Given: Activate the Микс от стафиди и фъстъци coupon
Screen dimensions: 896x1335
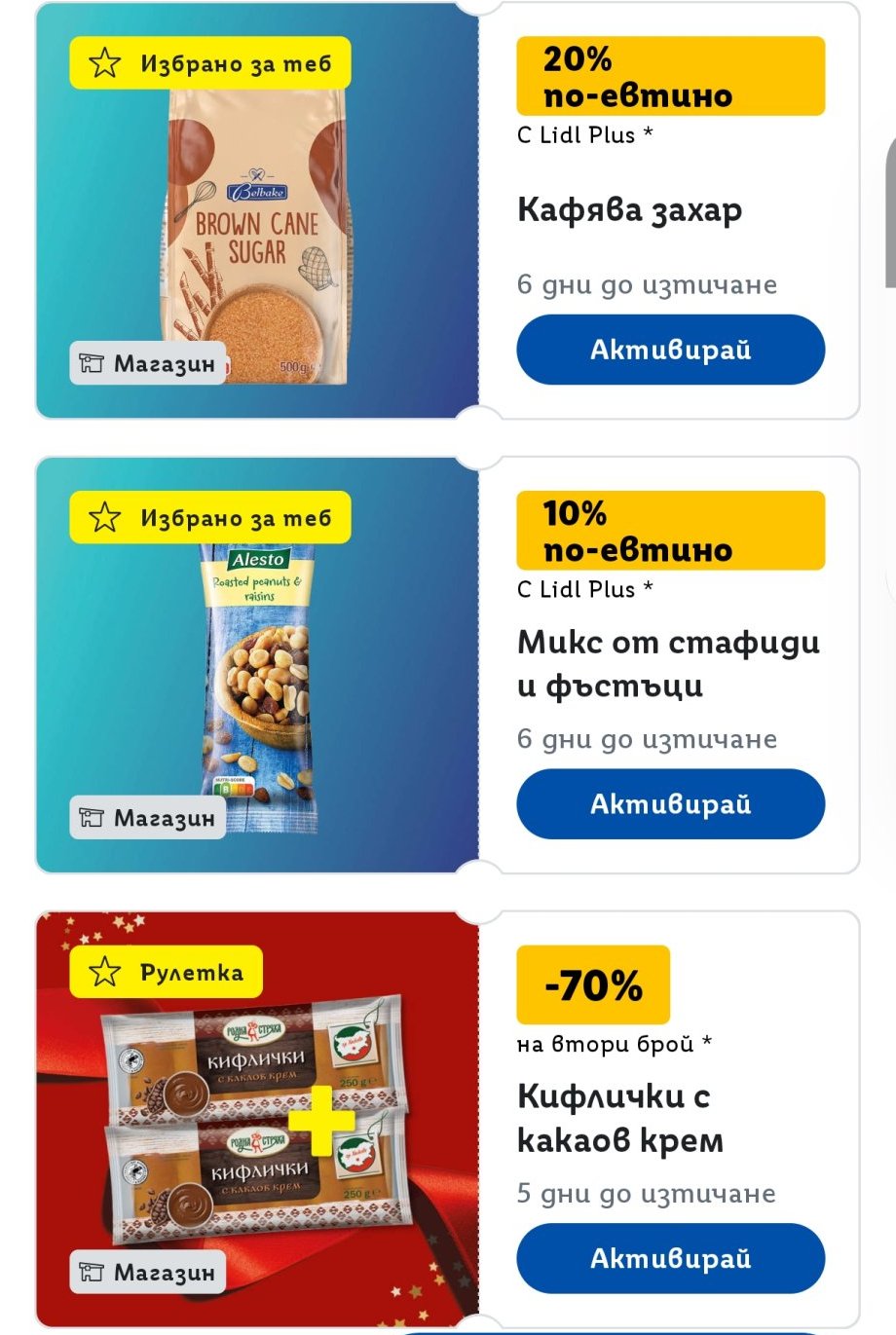Looking at the screenshot, I should coord(670,804).
